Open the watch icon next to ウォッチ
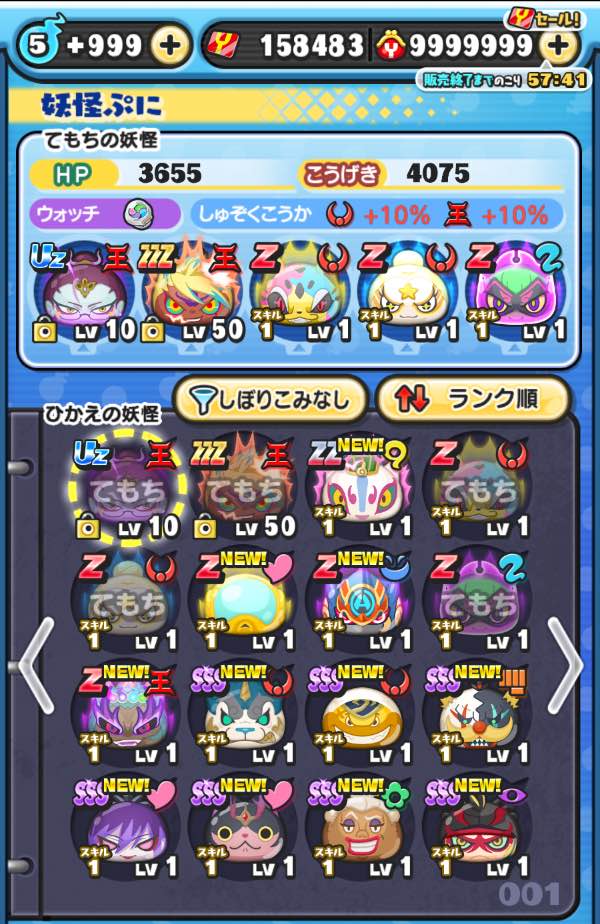Image resolution: width=600 pixels, height=924 pixels. (x=137, y=214)
